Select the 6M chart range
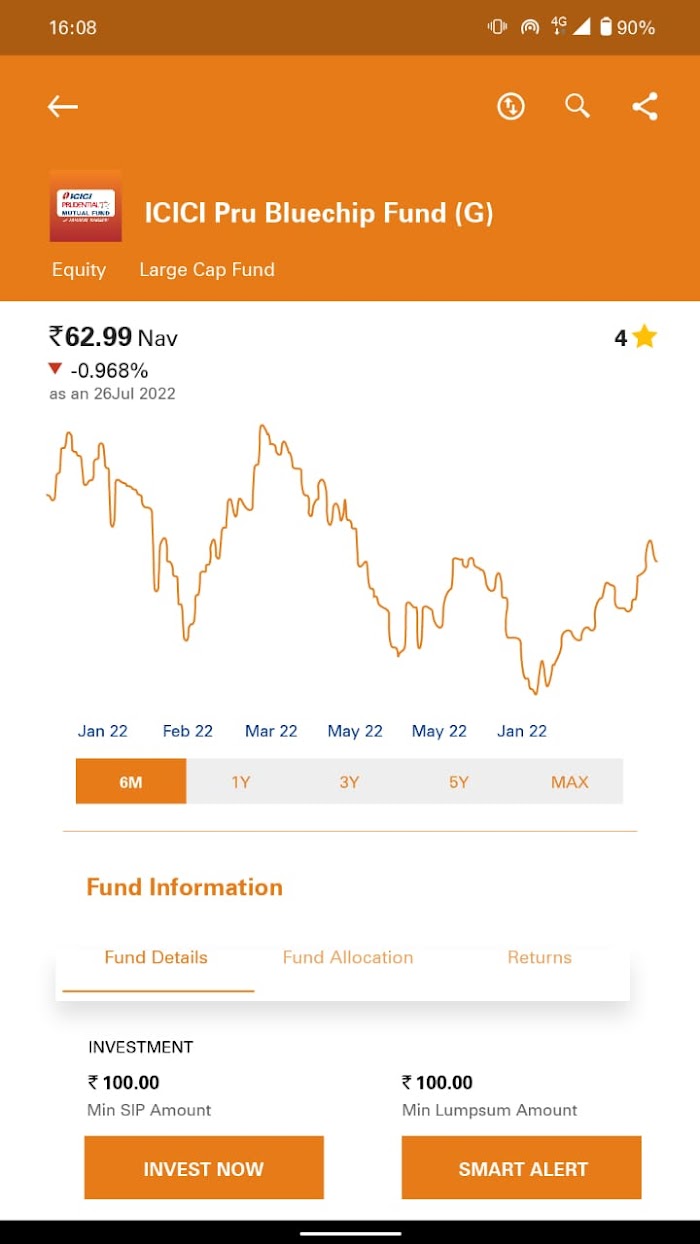The width and height of the screenshot is (700, 1244). point(131,781)
